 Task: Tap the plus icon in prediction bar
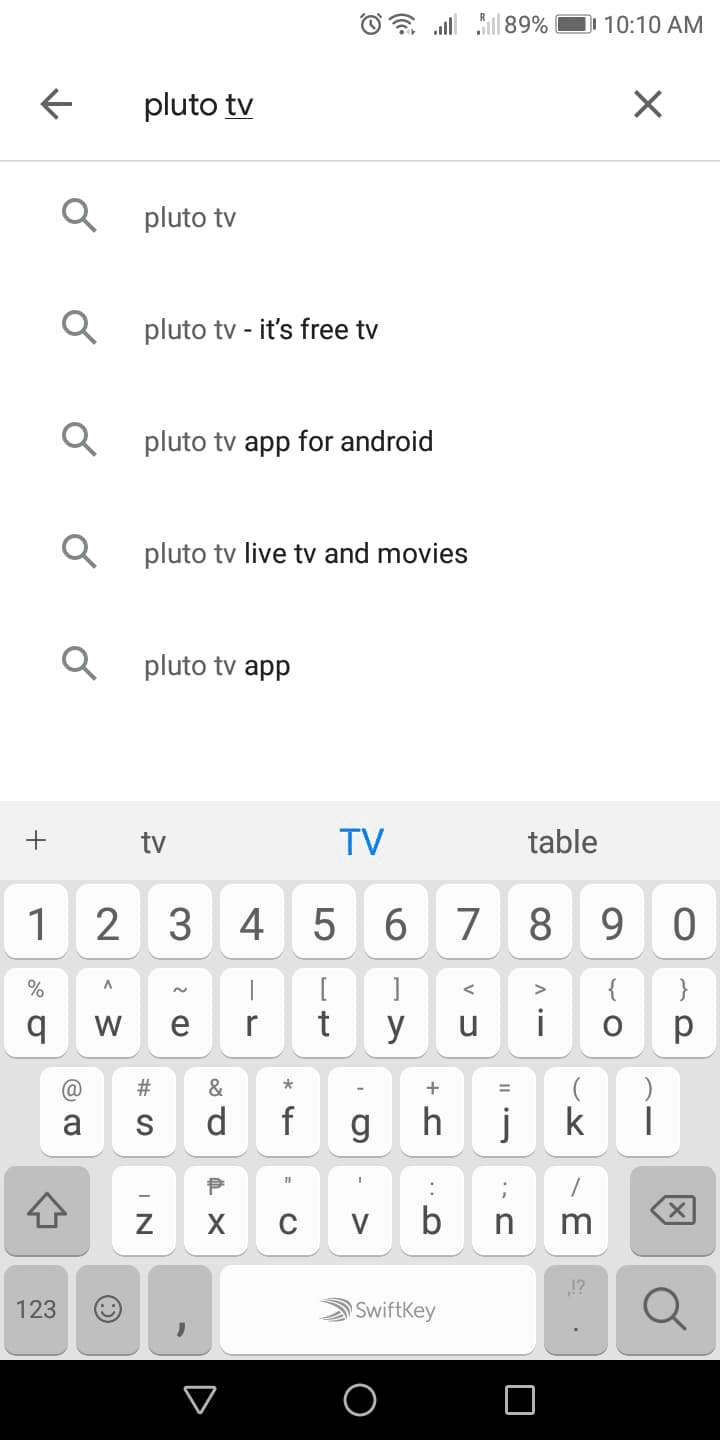[x=36, y=841]
